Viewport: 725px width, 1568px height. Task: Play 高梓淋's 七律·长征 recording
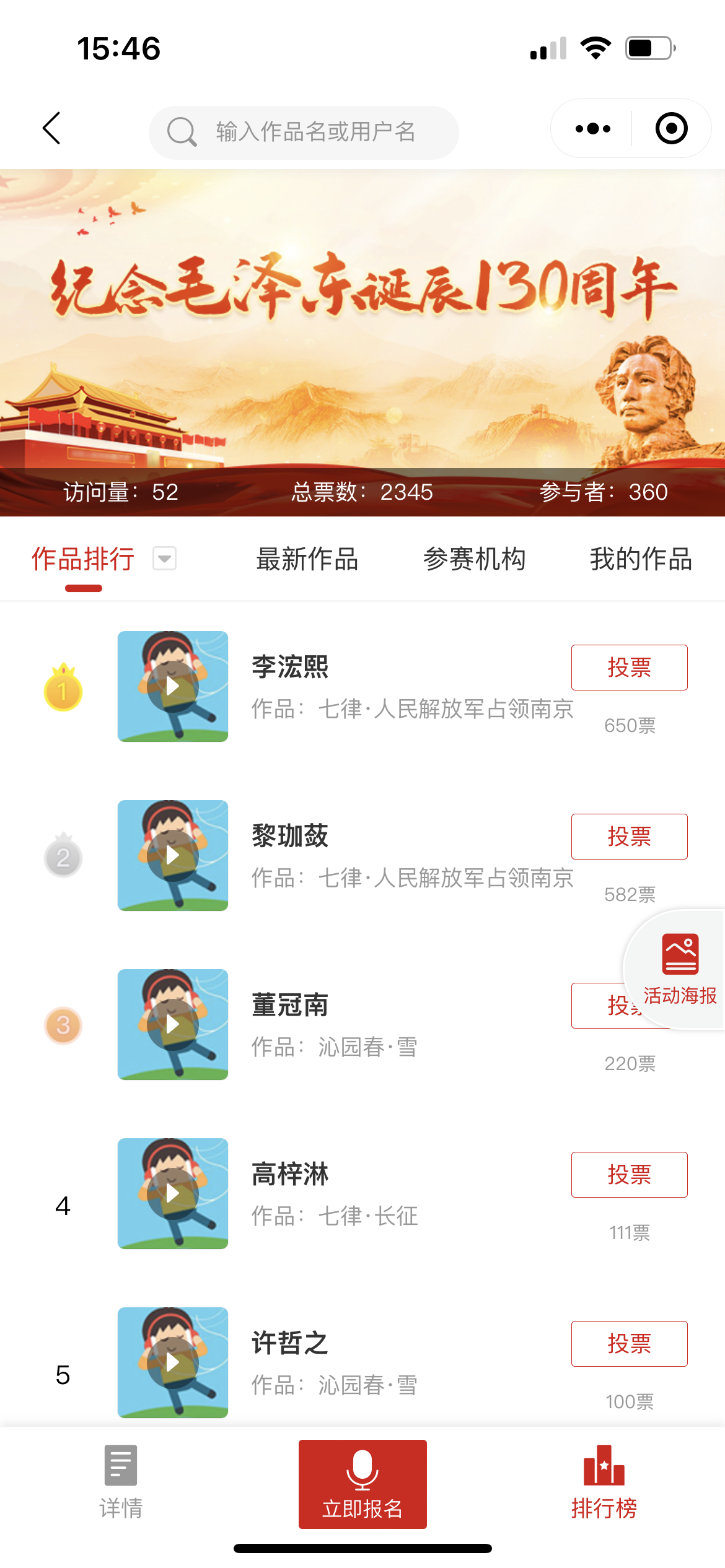point(173,1193)
